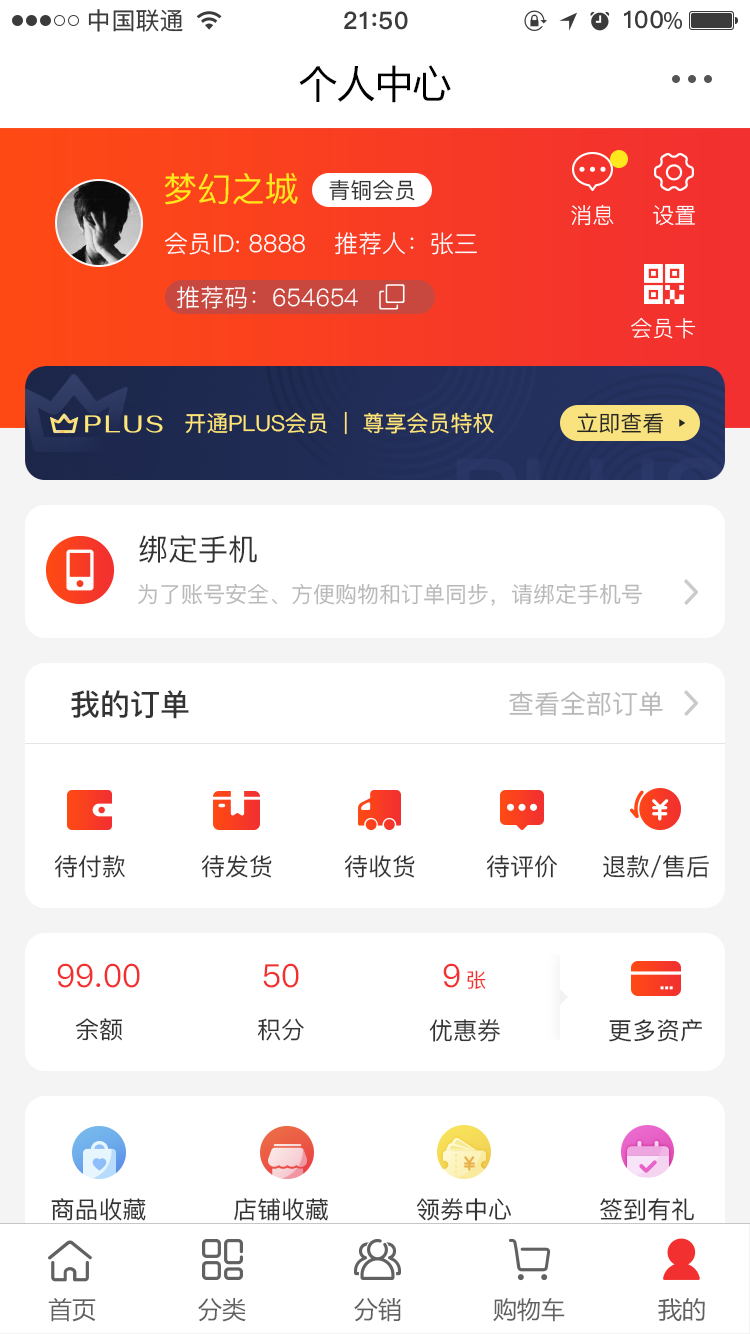Image resolution: width=750 pixels, height=1334 pixels.
Task: Open 待发货 orders
Action: click(x=237, y=831)
